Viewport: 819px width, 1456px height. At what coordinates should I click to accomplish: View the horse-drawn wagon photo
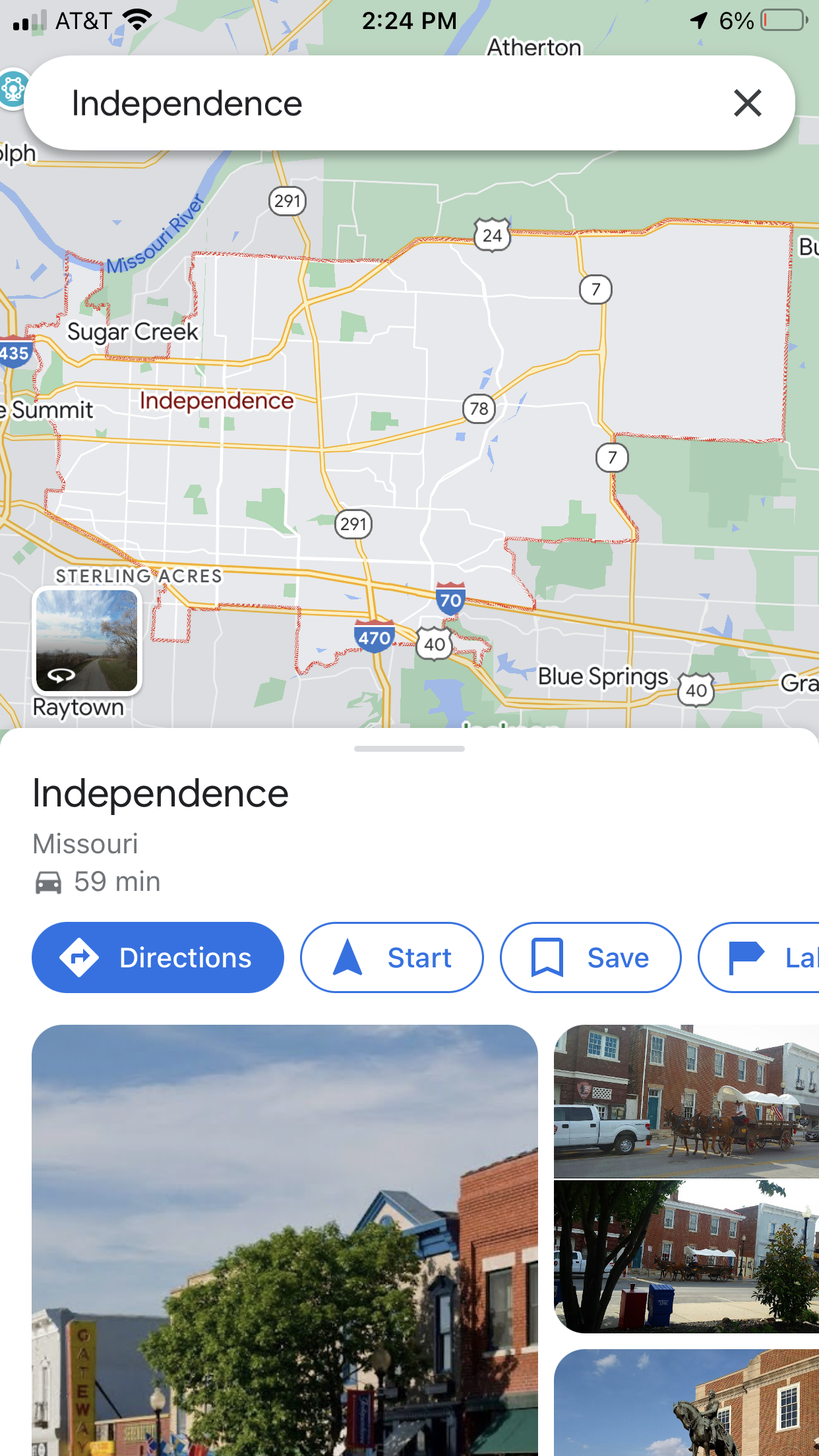tap(686, 1101)
